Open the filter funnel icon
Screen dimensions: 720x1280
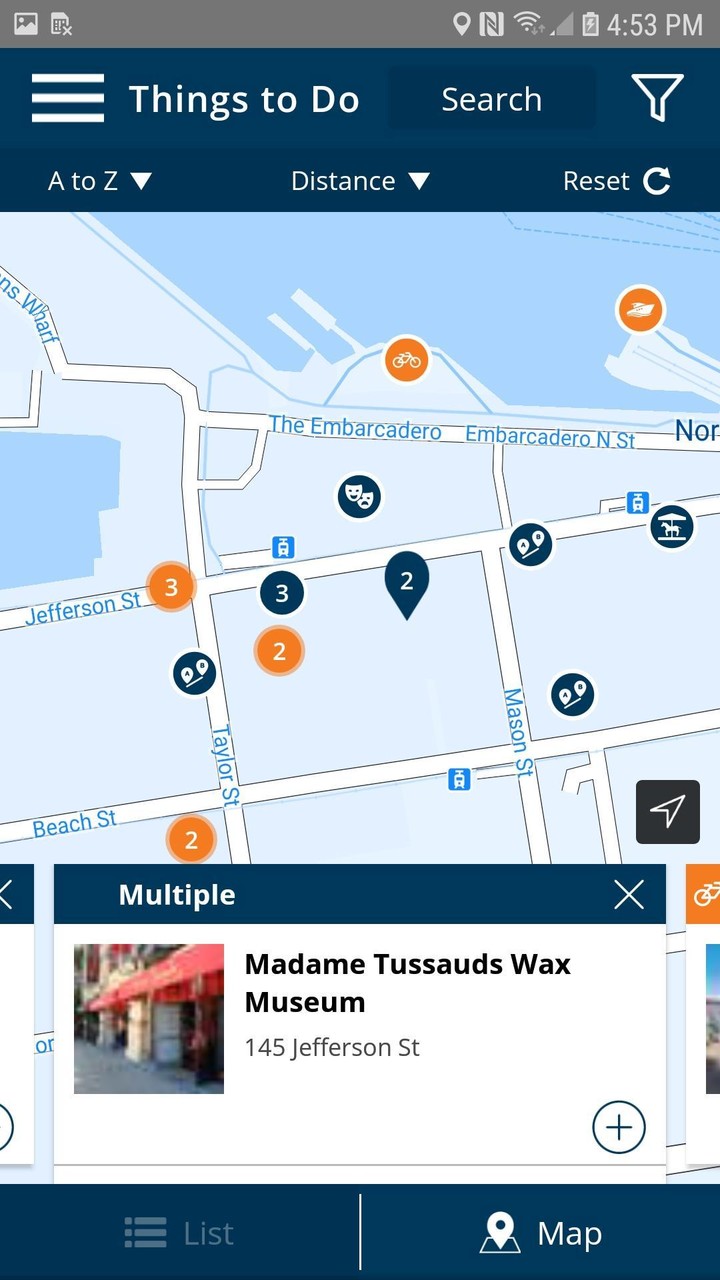click(656, 98)
